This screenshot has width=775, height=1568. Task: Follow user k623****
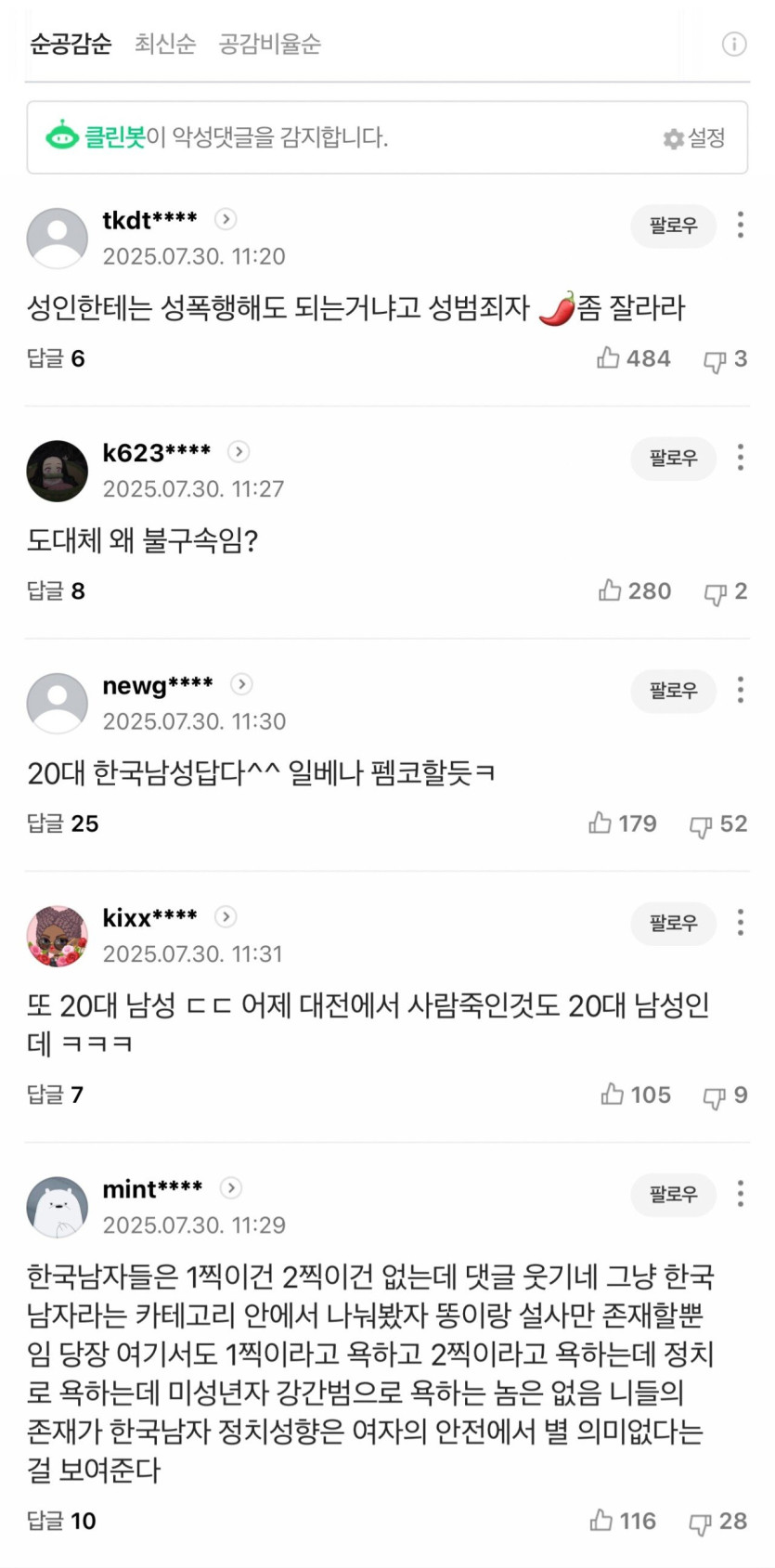673,458
